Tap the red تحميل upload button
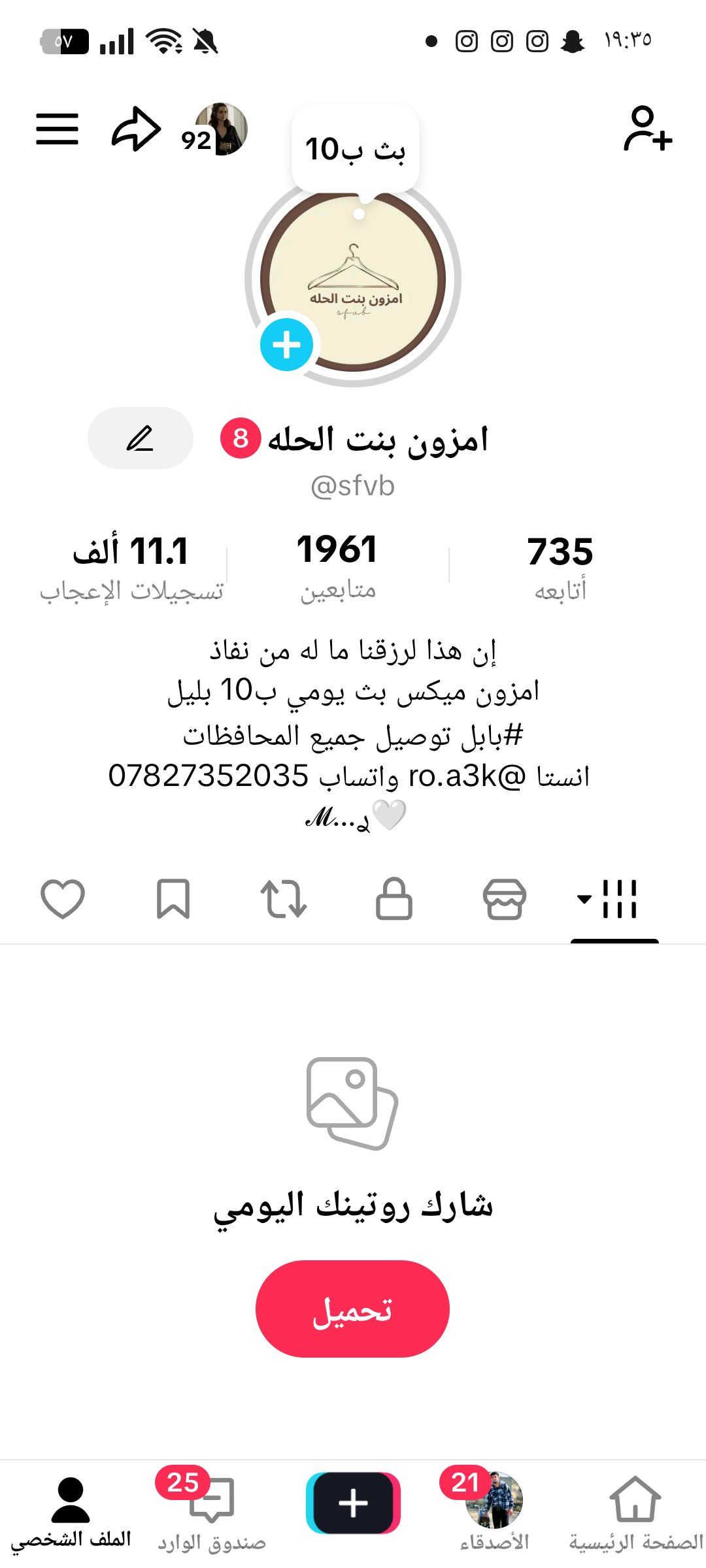Screen dimensions: 706x1568 click(x=352, y=1309)
